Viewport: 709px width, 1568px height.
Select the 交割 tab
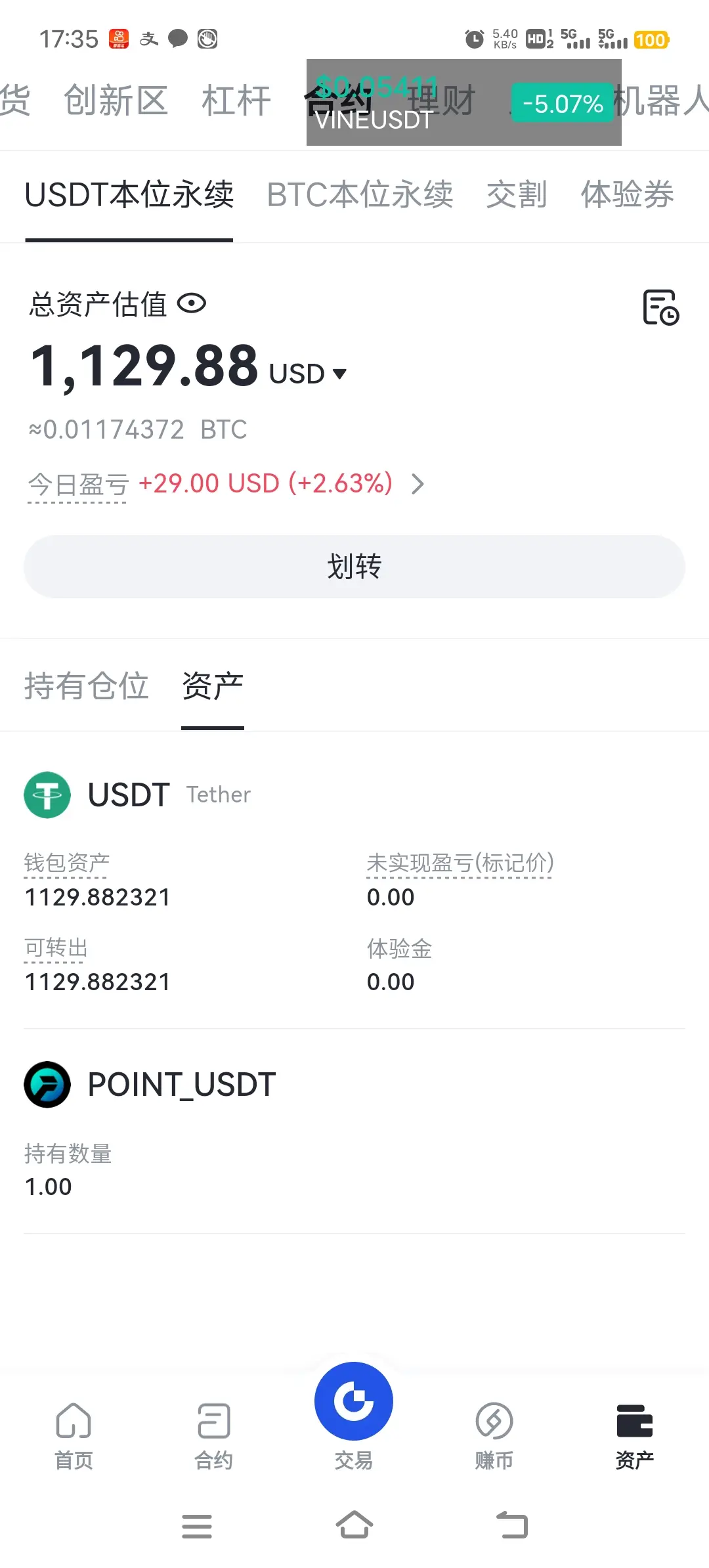(517, 194)
